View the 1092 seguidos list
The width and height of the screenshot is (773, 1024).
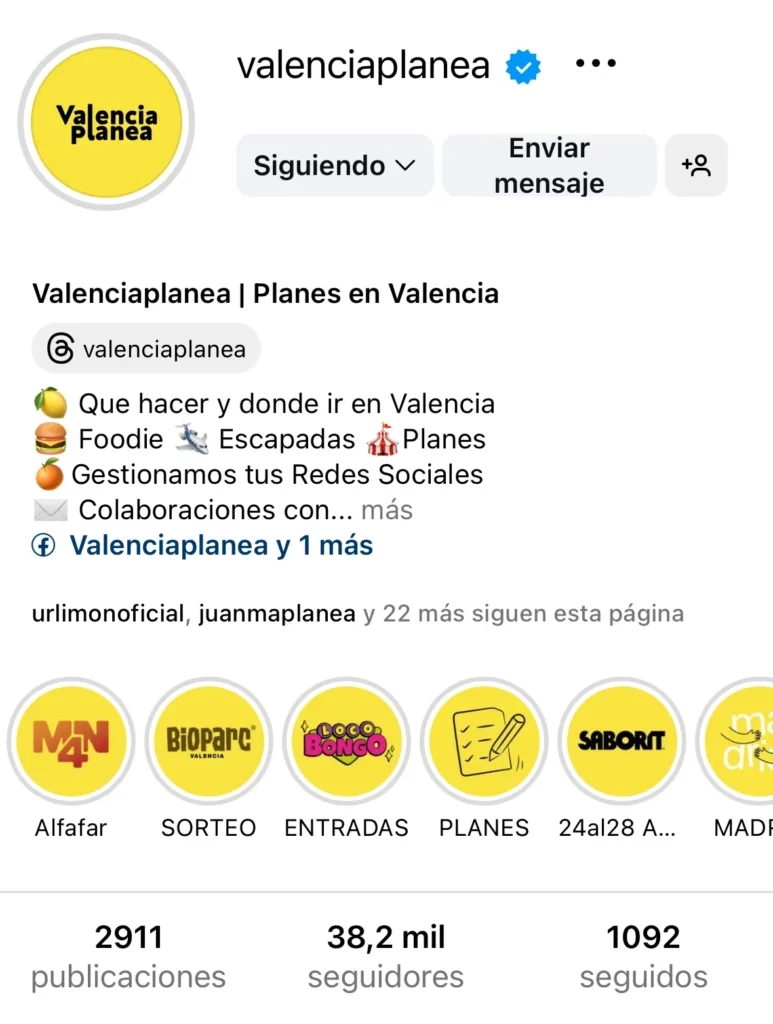pyautogui.click(x=643, y=956)
